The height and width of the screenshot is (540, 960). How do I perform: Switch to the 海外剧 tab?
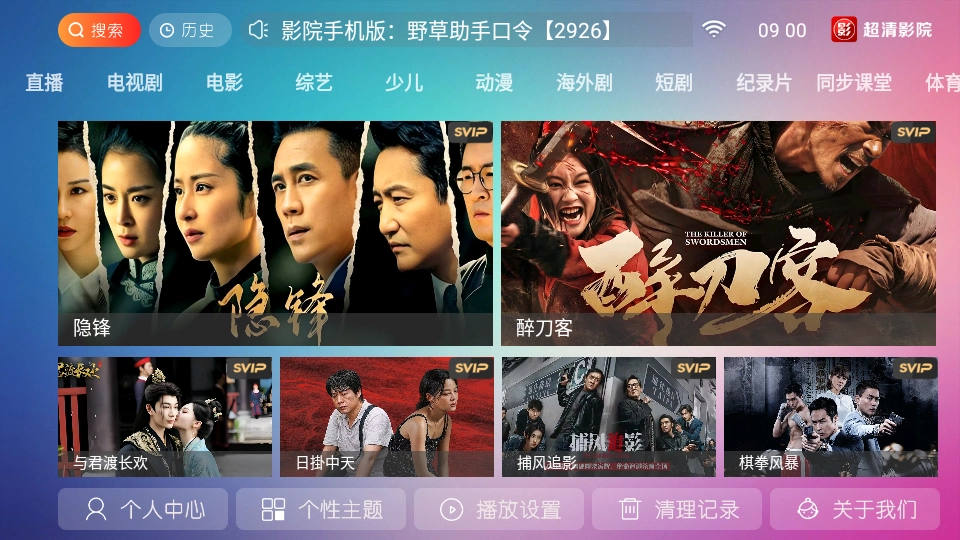584,83
